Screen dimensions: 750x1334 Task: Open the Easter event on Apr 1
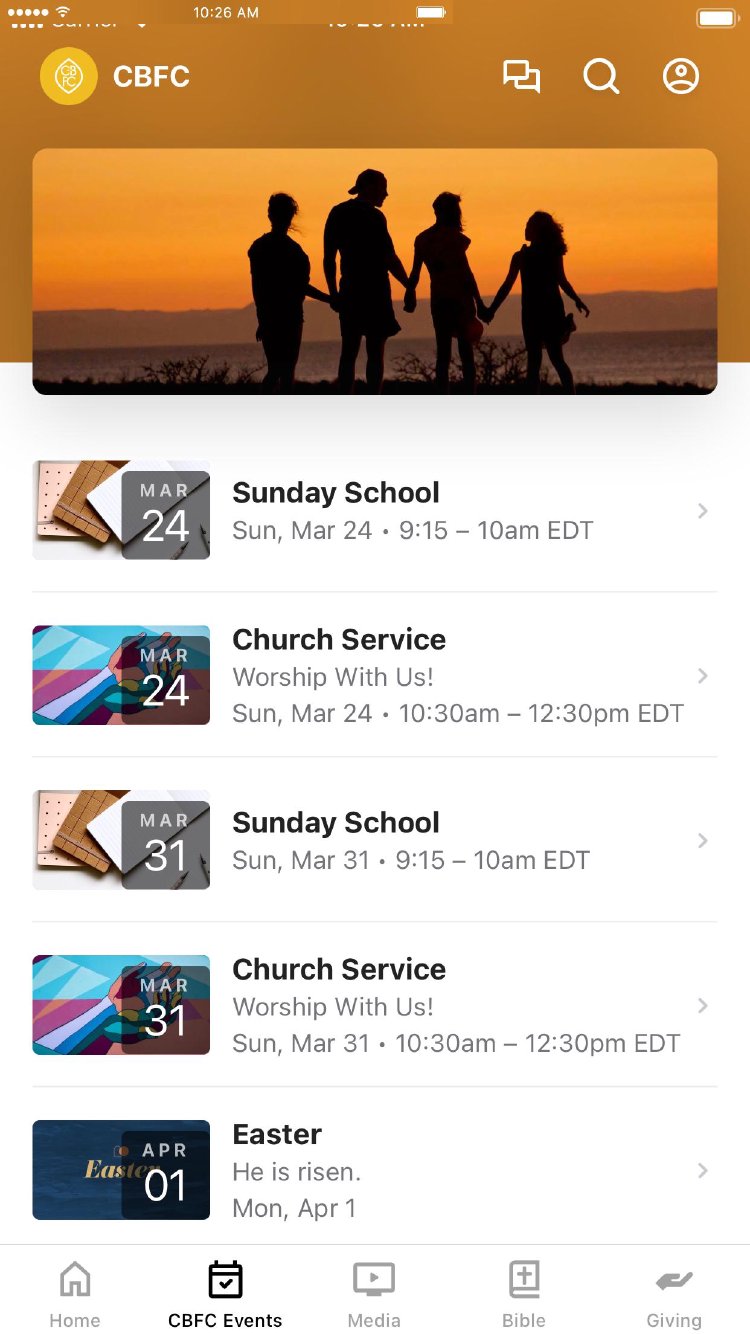[x=375, y=1170]
